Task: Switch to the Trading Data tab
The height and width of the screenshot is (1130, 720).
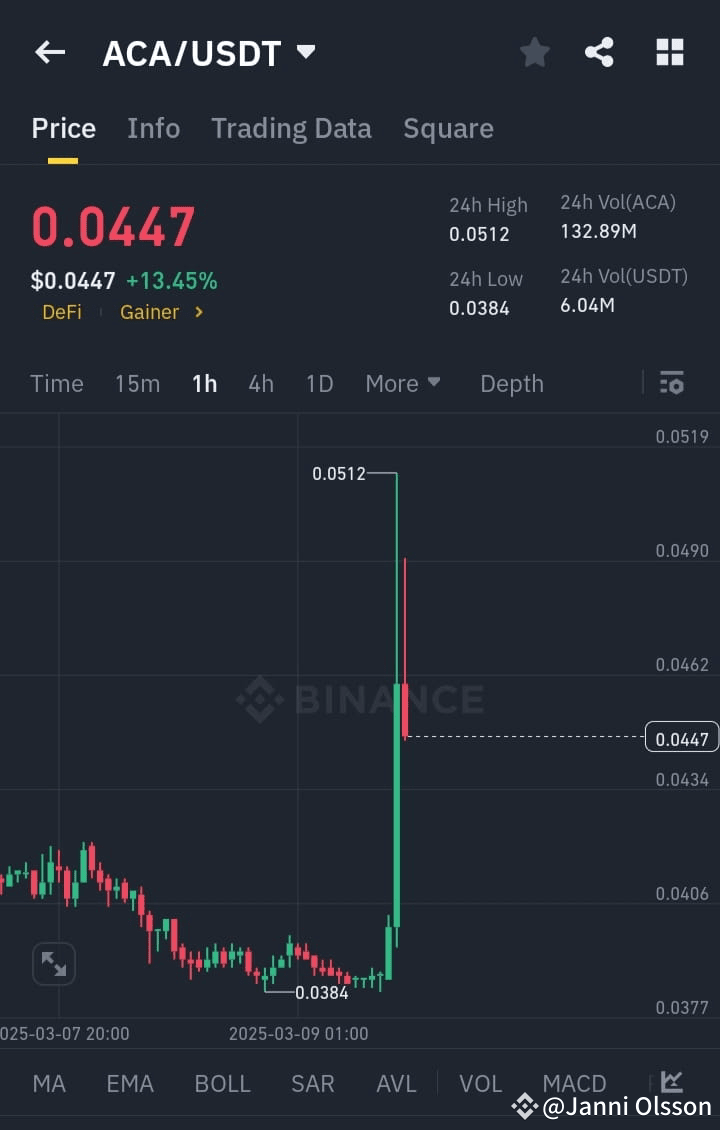Action: tap(291, 128)
